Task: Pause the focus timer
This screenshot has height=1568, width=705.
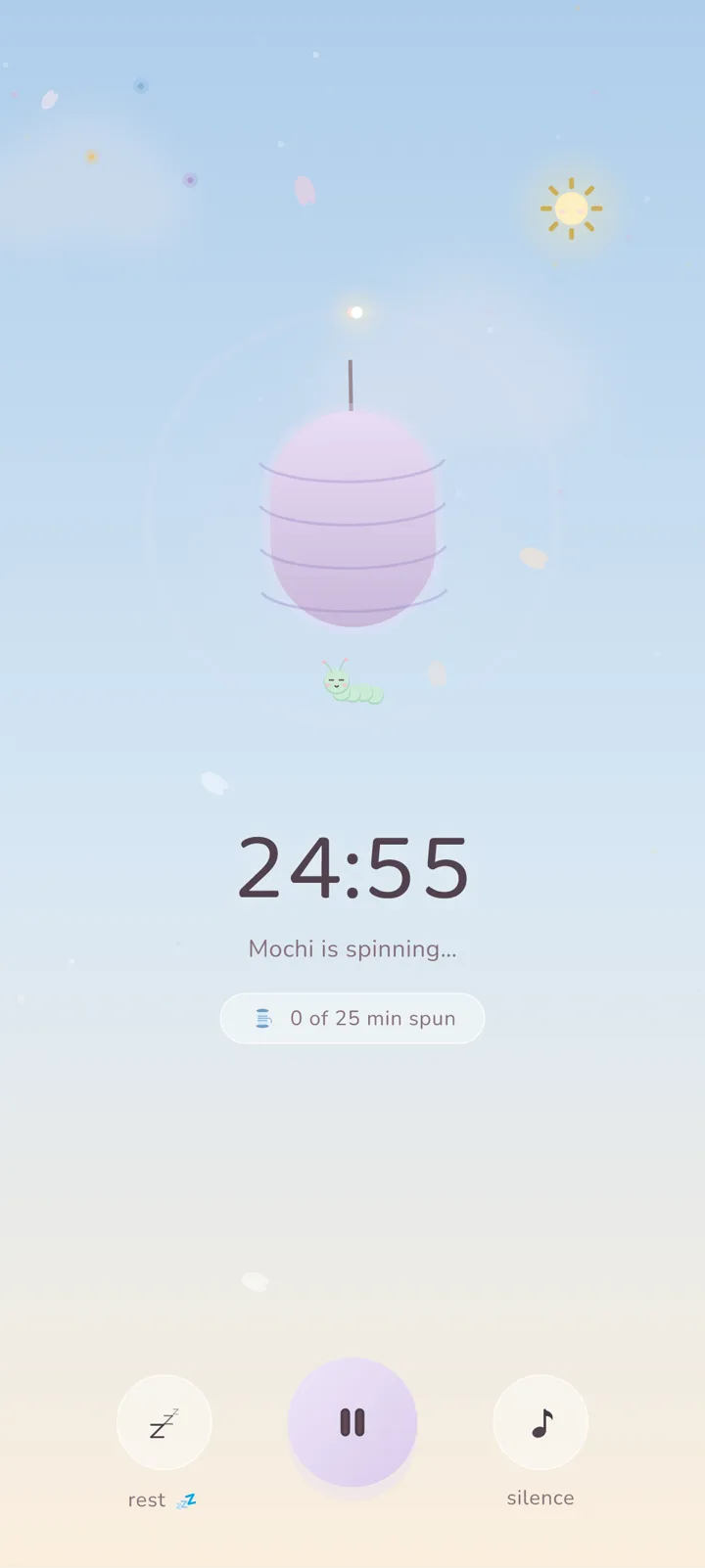Action: (352, 1422)
